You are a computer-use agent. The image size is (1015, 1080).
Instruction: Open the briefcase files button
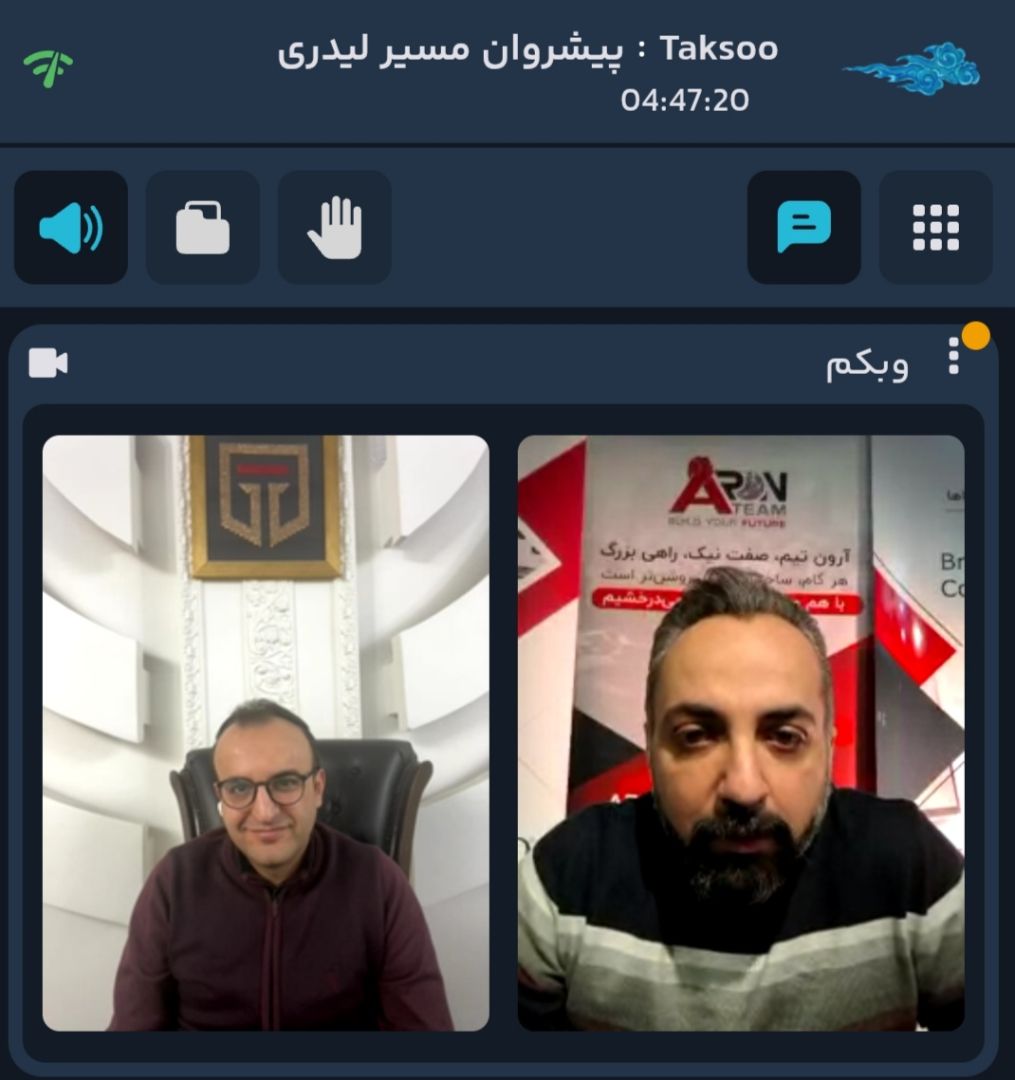tap(202, 228)
